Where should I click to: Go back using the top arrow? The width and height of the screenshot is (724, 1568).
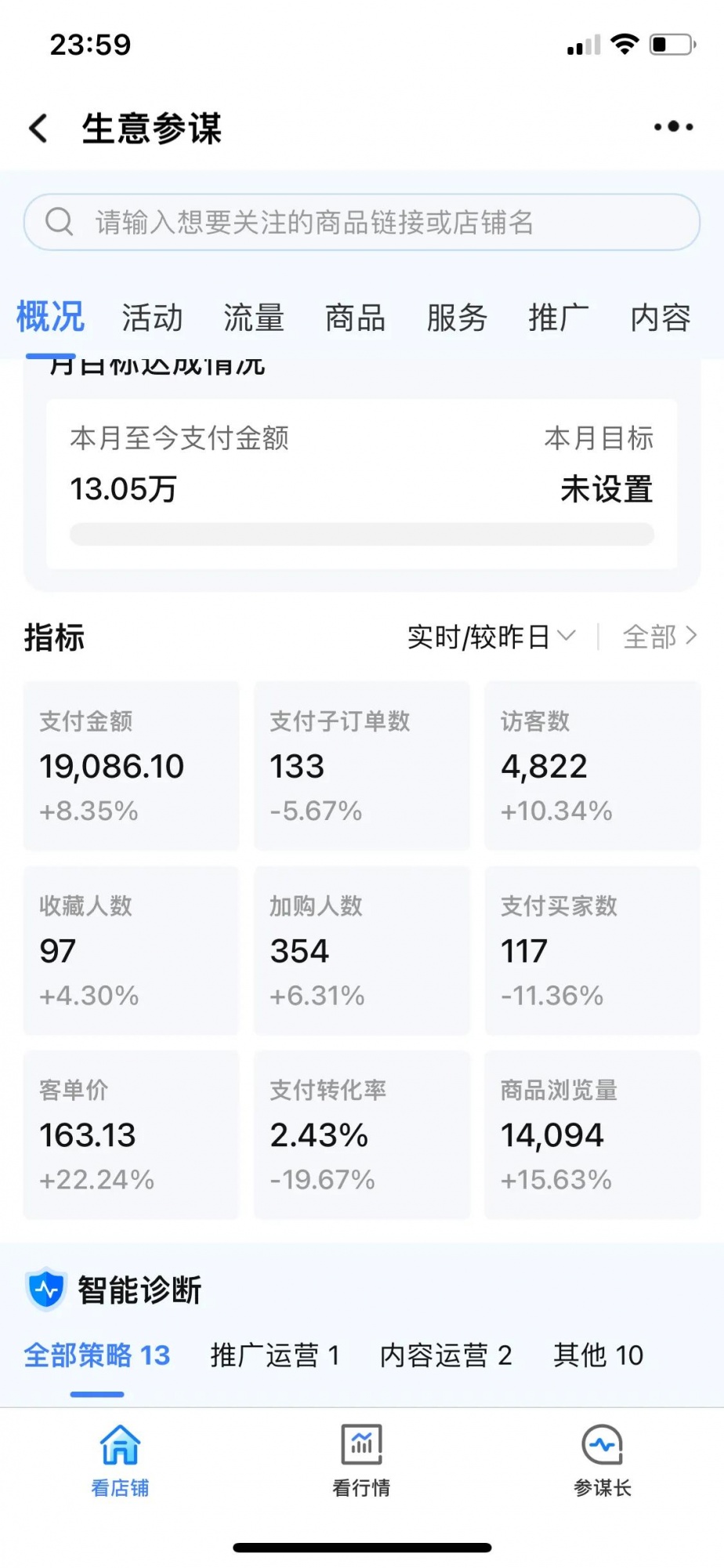[x=38, y=128]
